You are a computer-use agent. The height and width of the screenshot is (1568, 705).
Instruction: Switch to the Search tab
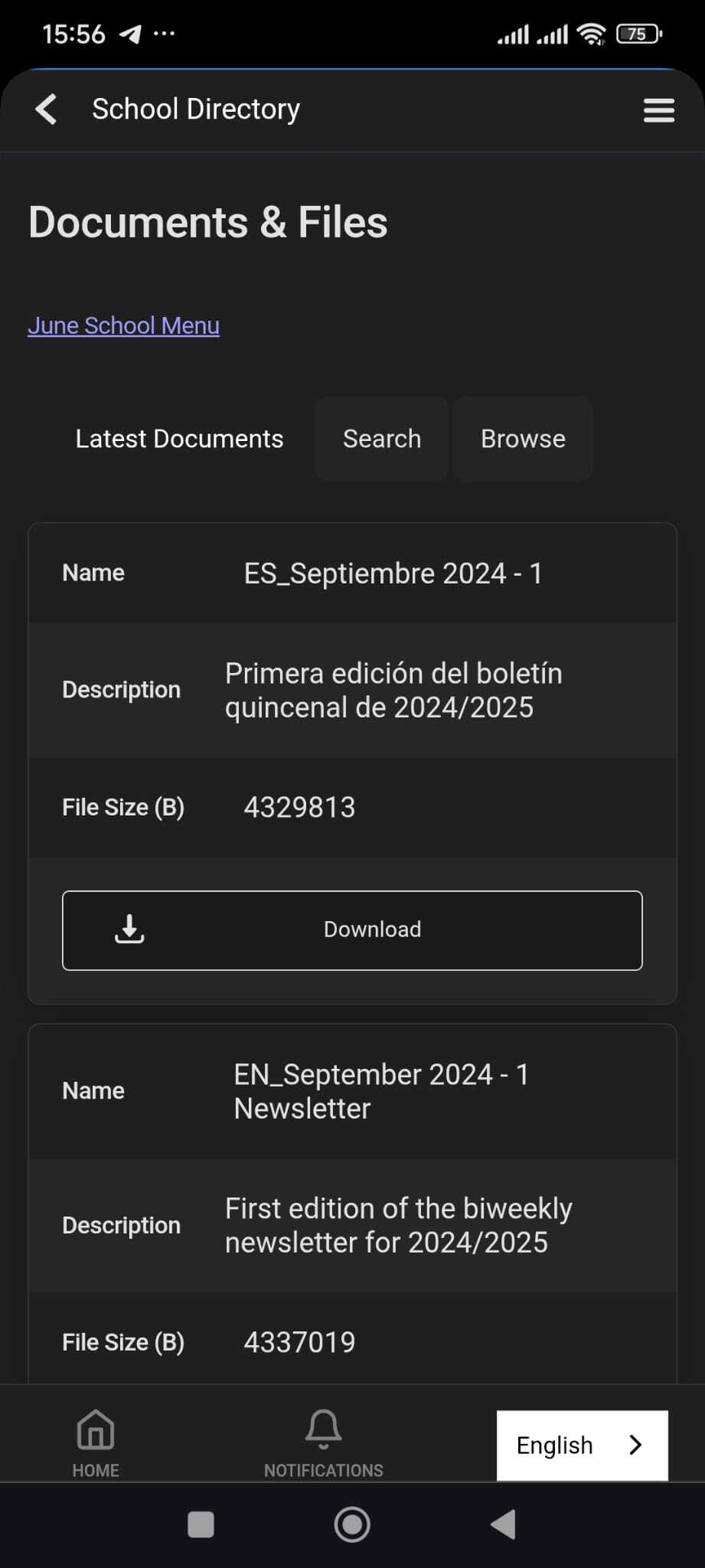tap(382, 439)
